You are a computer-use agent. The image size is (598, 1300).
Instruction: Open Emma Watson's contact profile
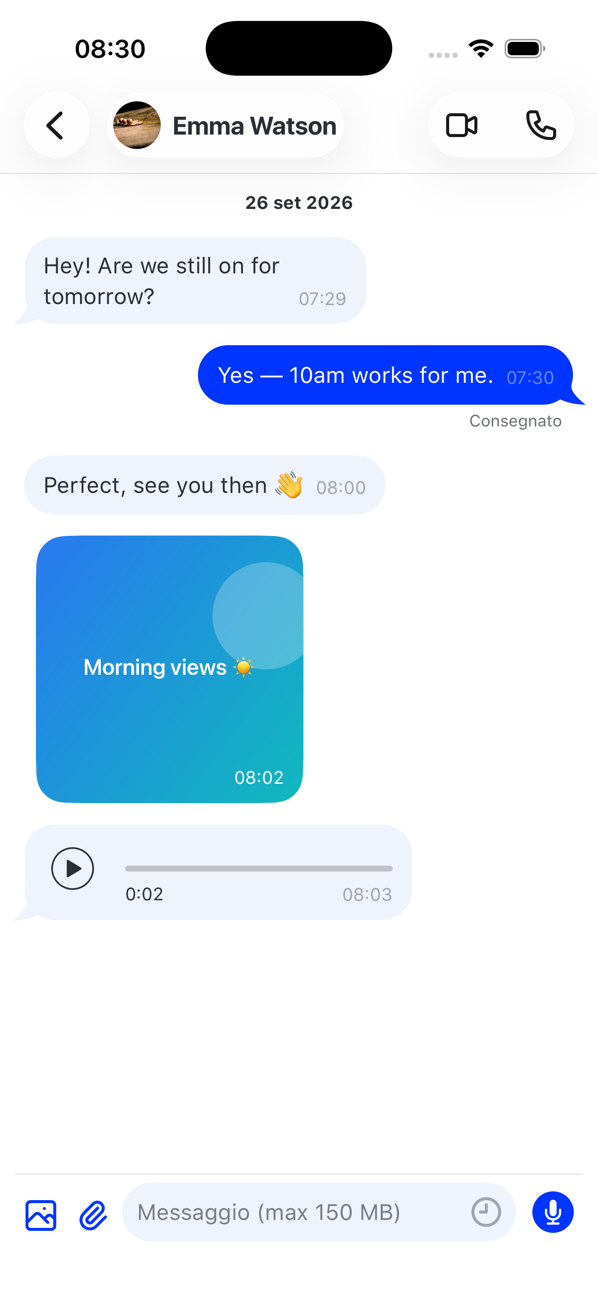point(225,126)
